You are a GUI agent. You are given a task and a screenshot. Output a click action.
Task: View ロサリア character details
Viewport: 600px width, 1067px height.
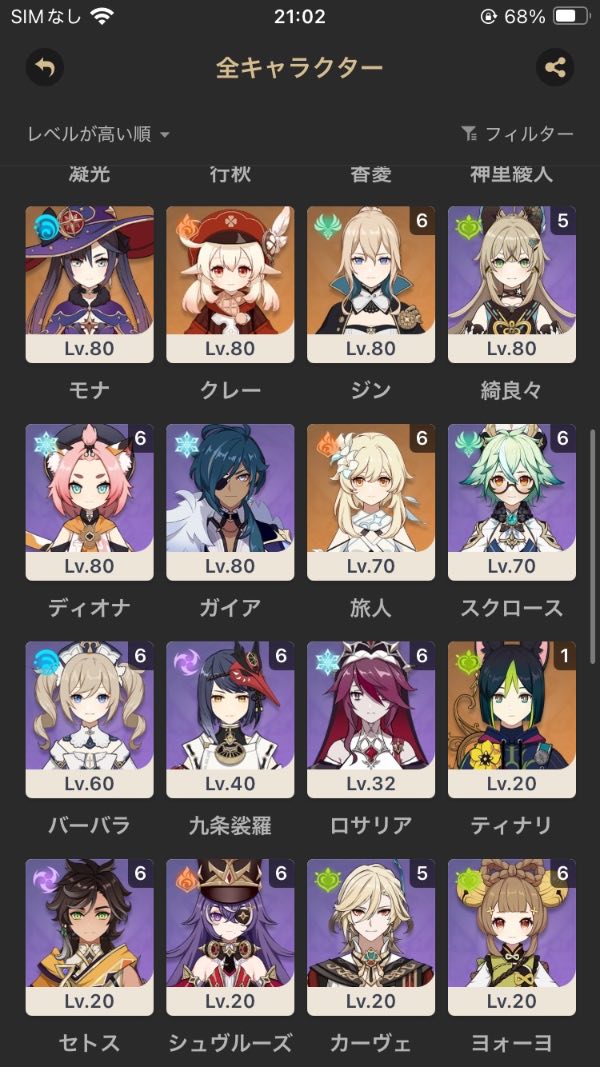[371, 719]
